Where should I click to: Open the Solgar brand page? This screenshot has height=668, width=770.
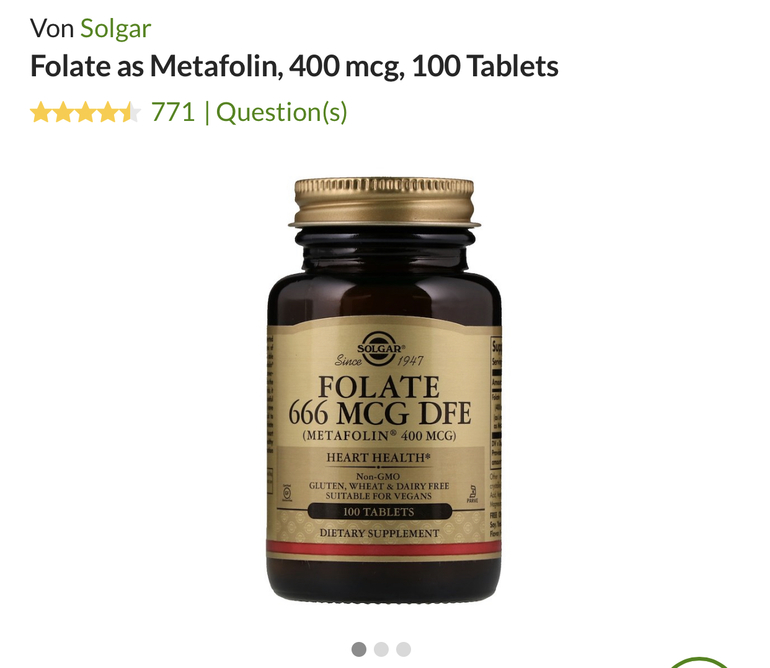click(x=115, y=28)
